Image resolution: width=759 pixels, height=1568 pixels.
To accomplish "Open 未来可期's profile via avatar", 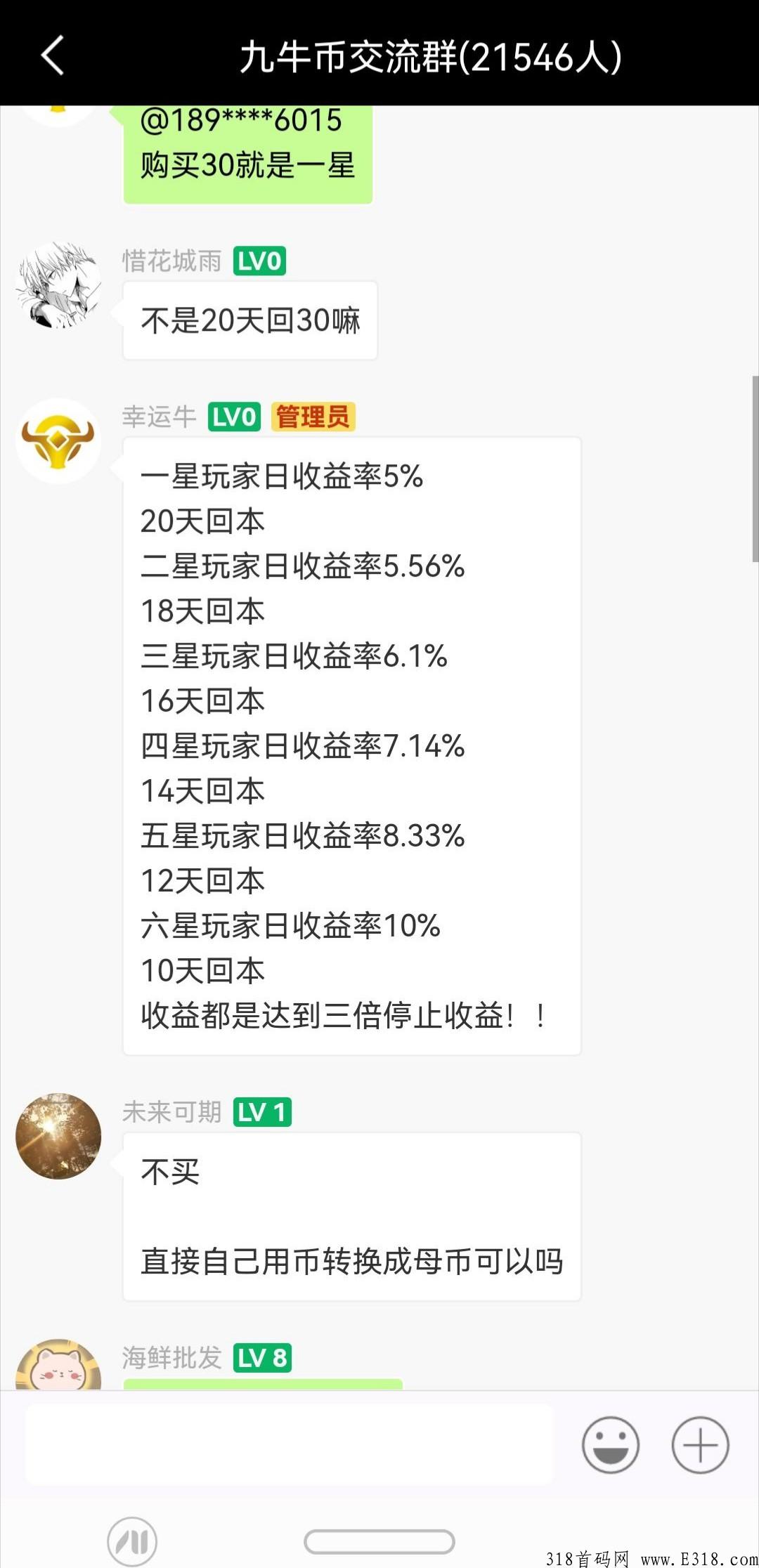I will pyautogui.click(x=58, y=1136).
